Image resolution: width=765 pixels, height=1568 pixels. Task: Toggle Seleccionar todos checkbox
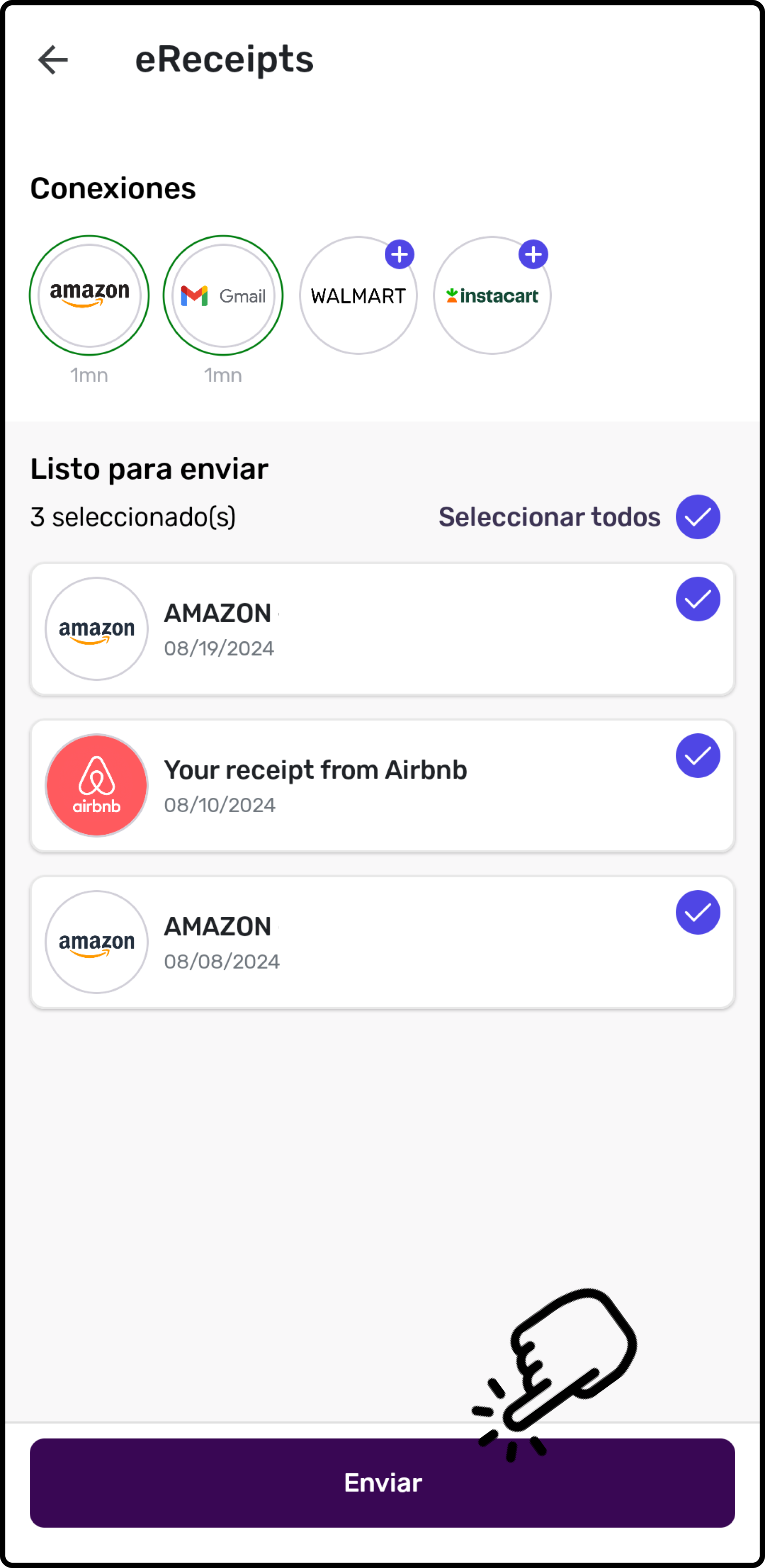click(x=697, y=517)
